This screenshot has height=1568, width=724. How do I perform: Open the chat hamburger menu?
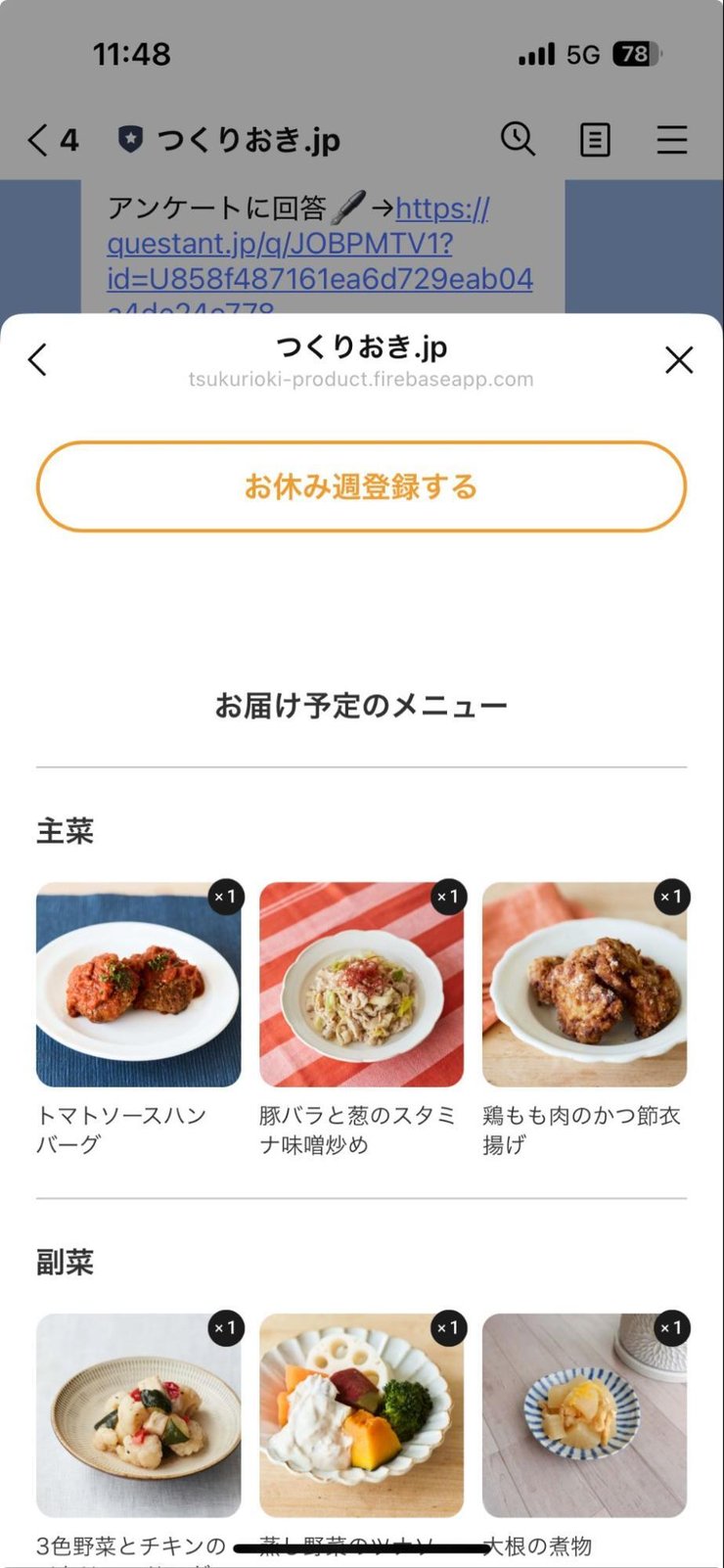[x=671, y=140]
